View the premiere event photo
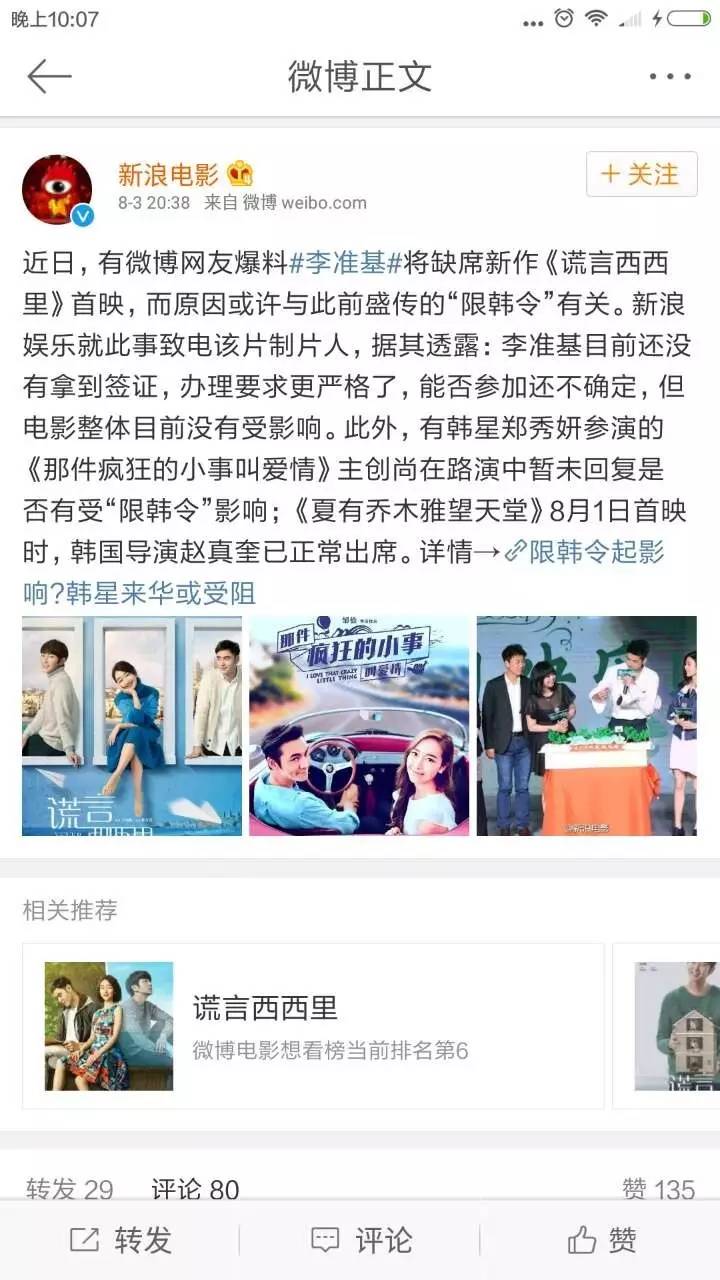720x1280 pixels. [586, 726]
